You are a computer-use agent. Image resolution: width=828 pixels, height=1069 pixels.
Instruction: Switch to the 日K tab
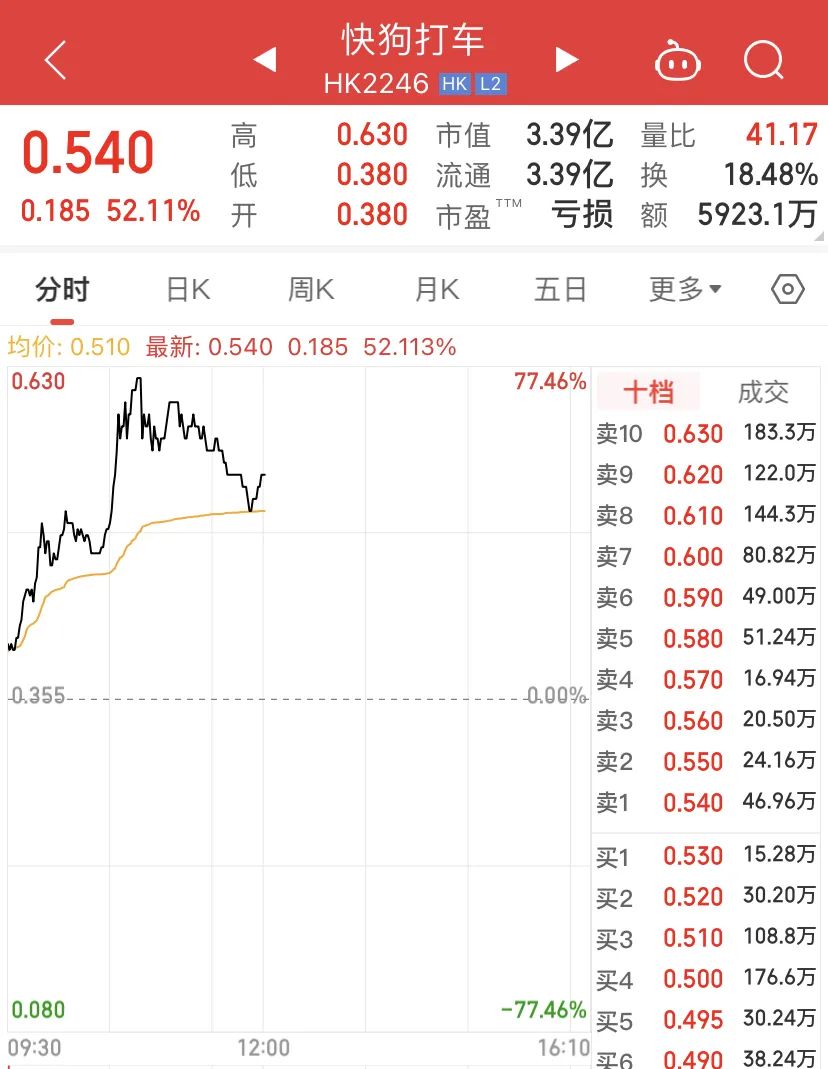[188, 290]
